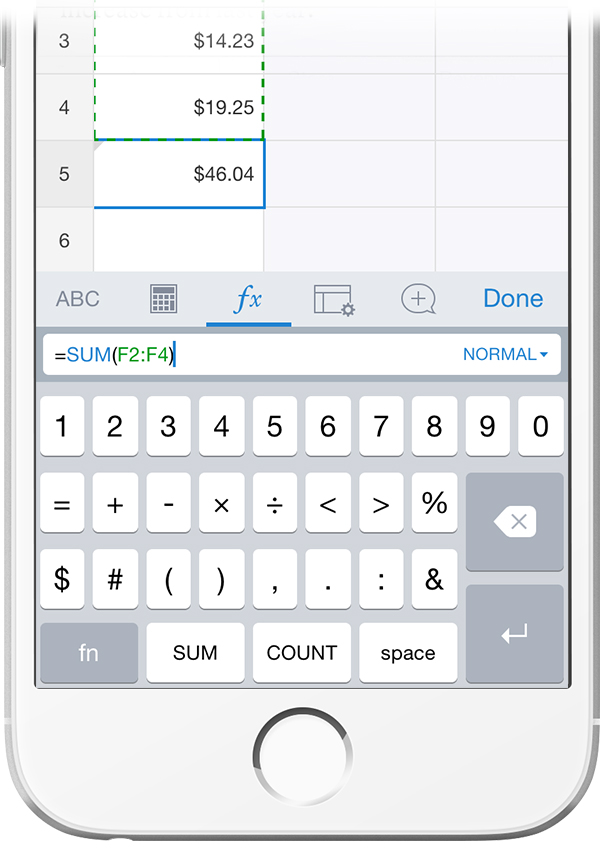Screen dimensions: 600x850
Task: Insert the SUM function
Action: point(195,653)
